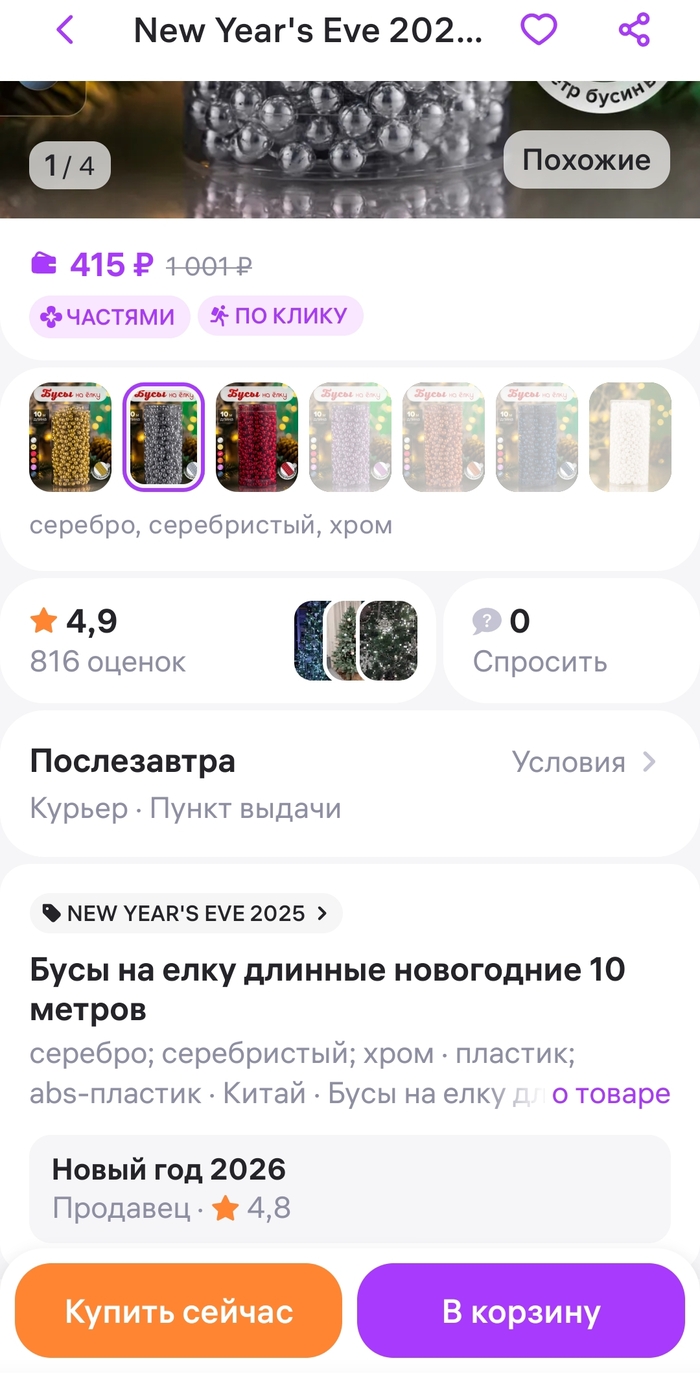This screenshot has height=1376, width=700.
Task: Add product to favorites with heart icon
Action: (x=538, y=30)
